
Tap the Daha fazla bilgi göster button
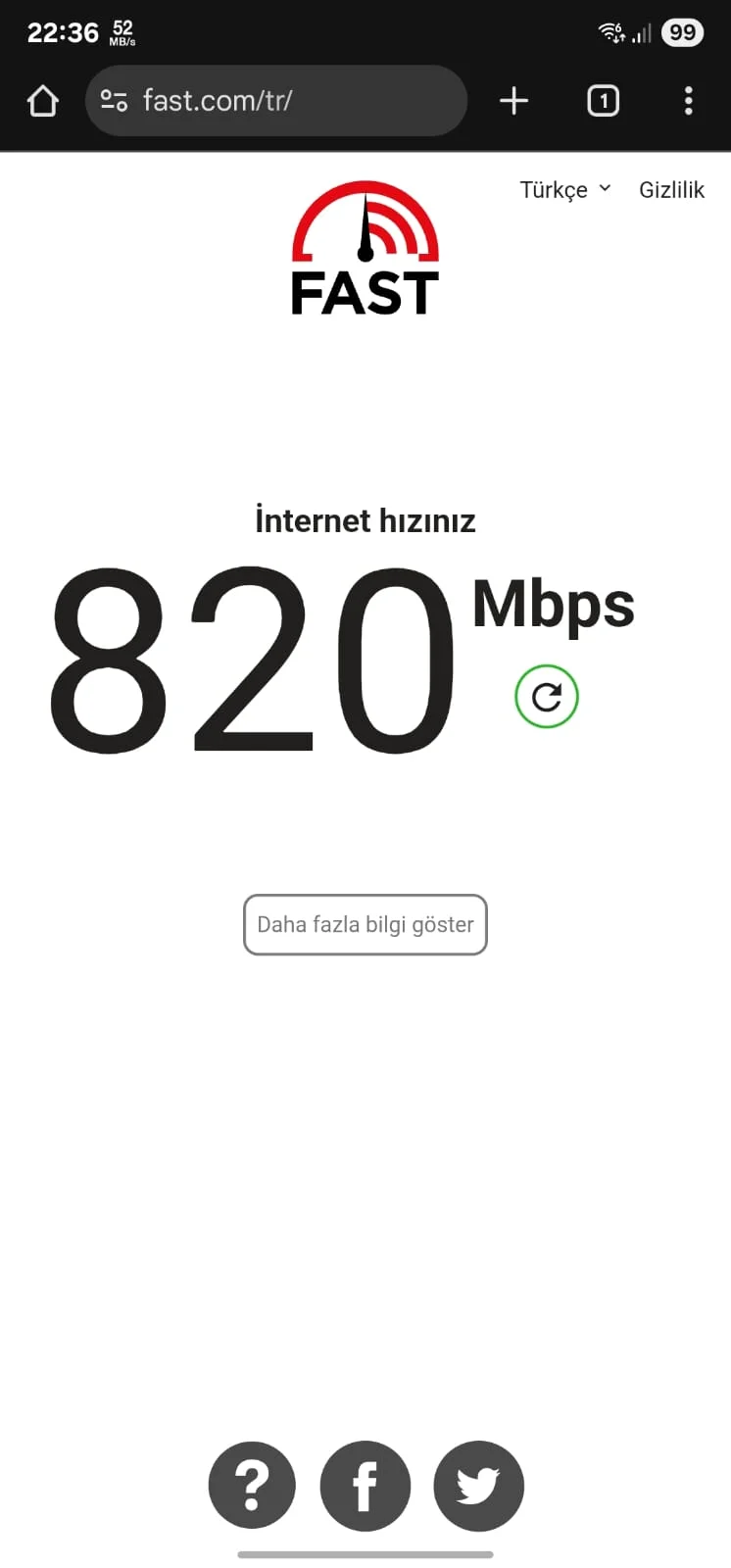(x=365, y=924)
